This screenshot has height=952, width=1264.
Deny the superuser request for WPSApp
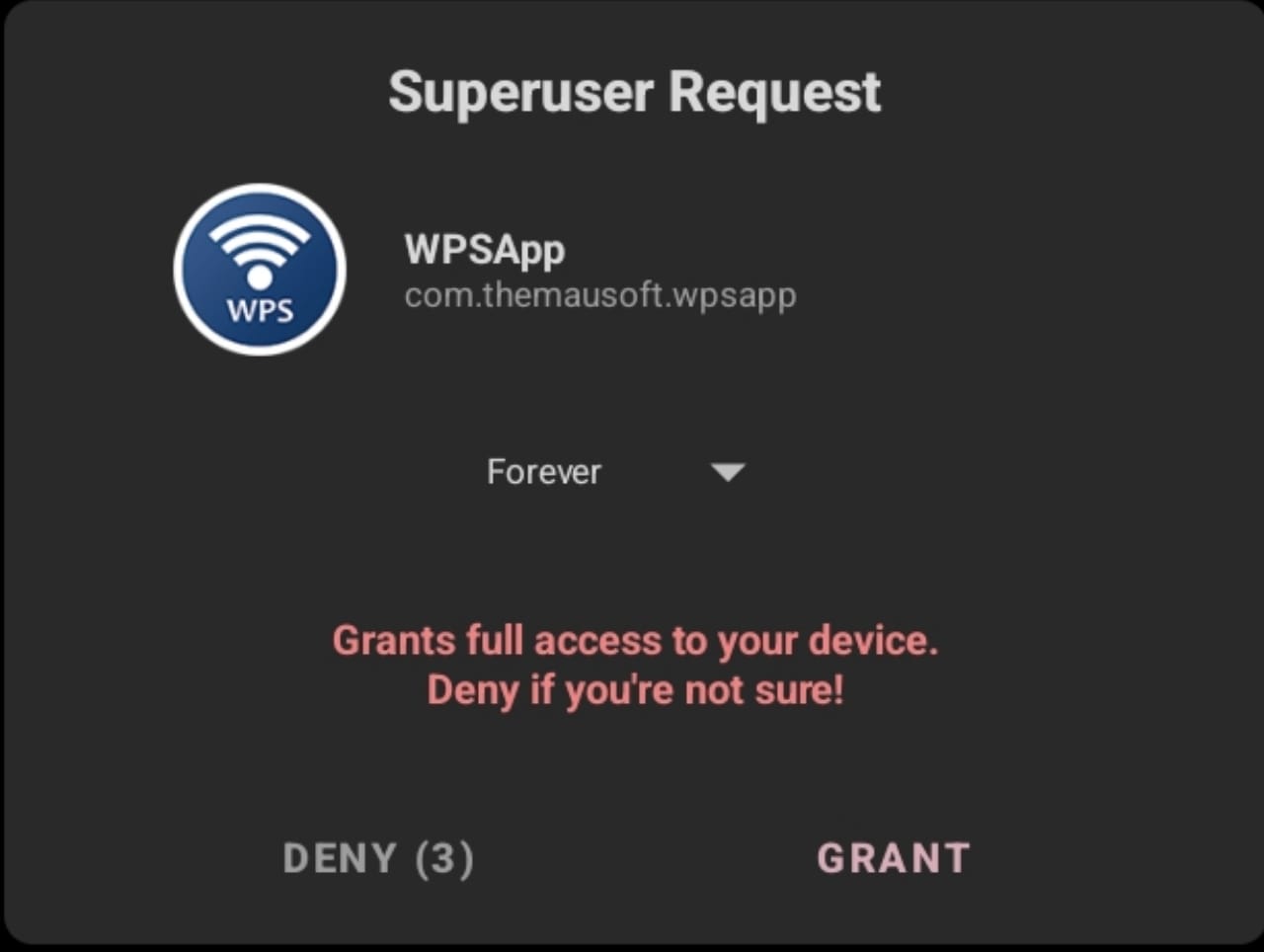coord(378,858)
